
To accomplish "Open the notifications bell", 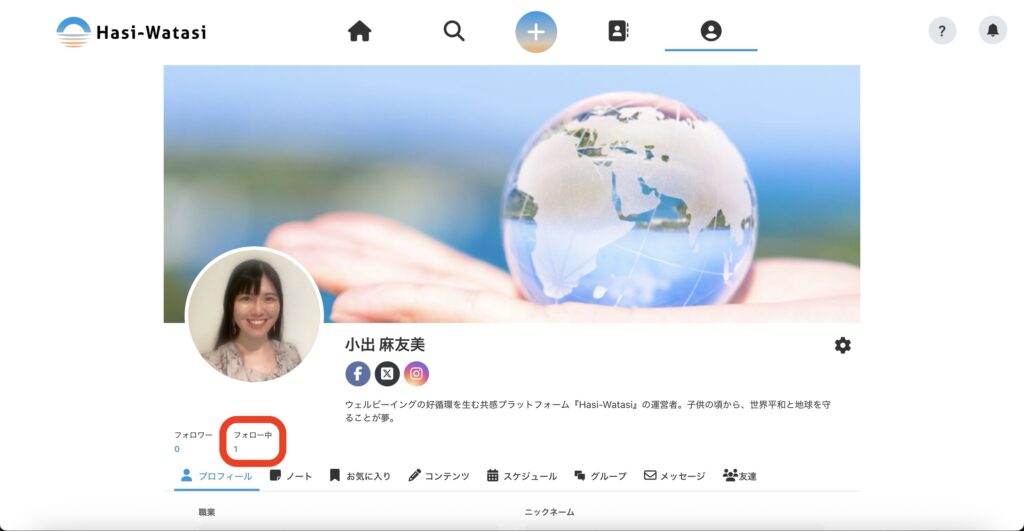I will 992,31.
